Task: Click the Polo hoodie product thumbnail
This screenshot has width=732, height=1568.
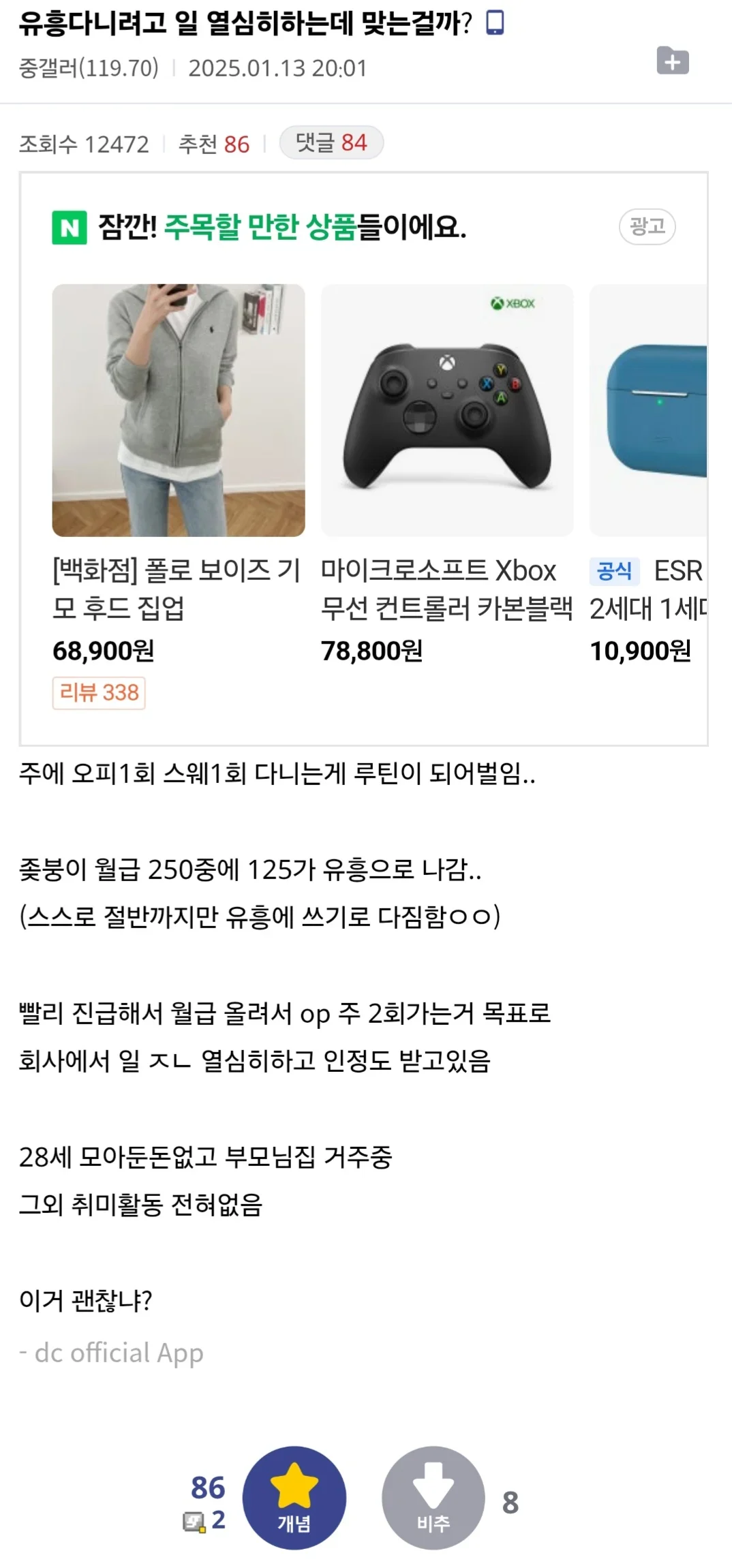Action: point(179,410)
